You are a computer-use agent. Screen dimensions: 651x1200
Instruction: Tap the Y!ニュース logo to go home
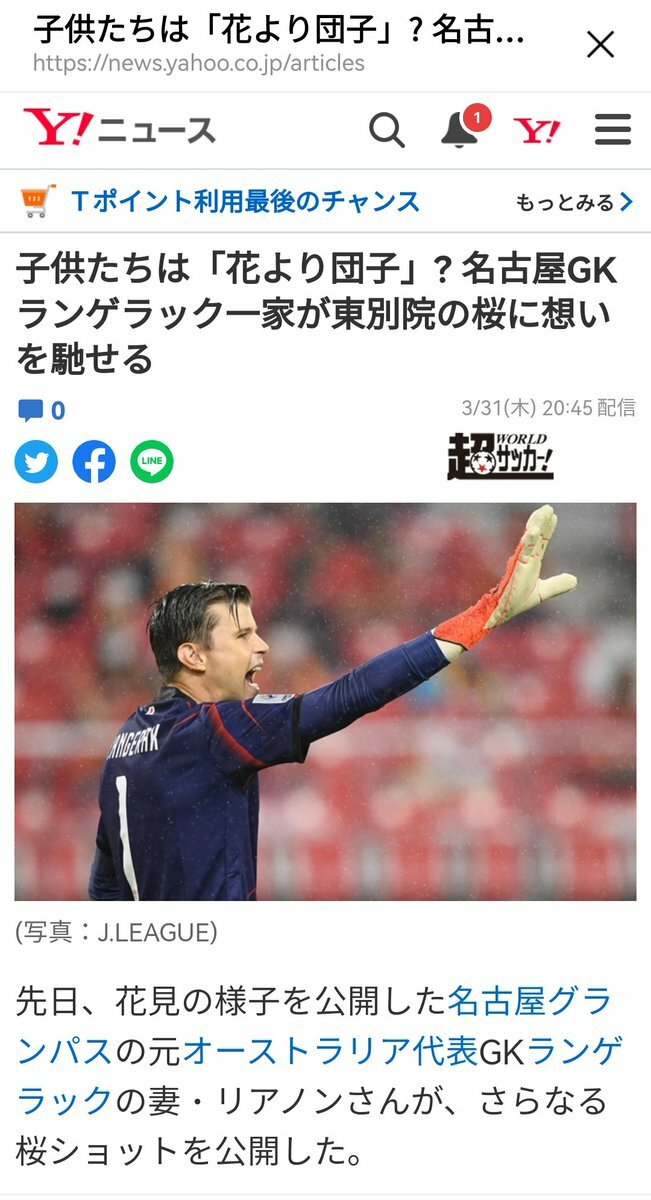(x=120, y=130)
